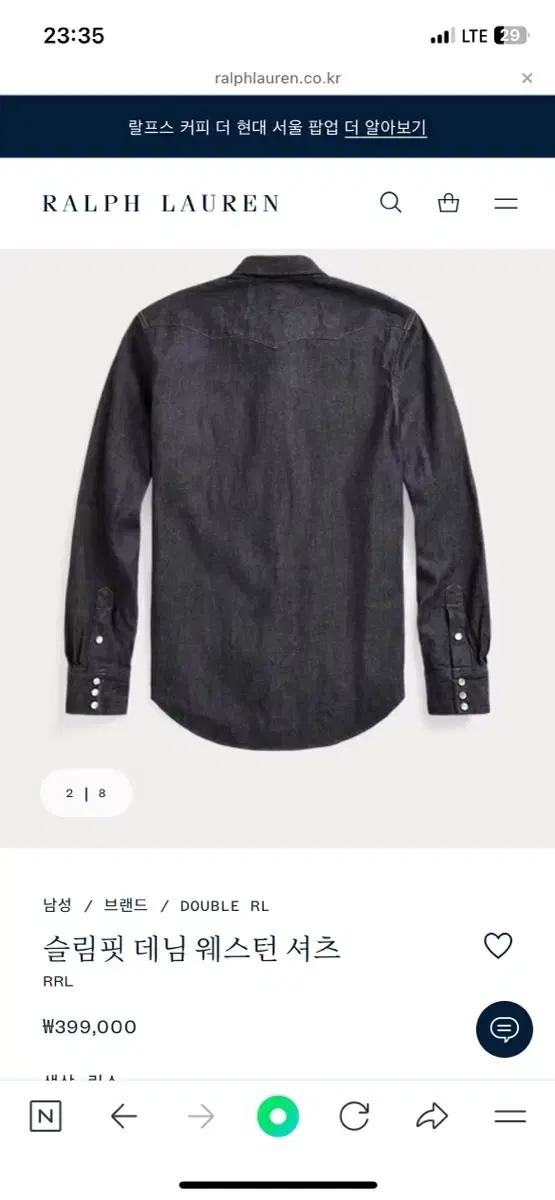The width and height of the screenshot is (555, 1200).
Task: Open the chat support bubble
Action: pyautogui.click(x=504, y=1029)
